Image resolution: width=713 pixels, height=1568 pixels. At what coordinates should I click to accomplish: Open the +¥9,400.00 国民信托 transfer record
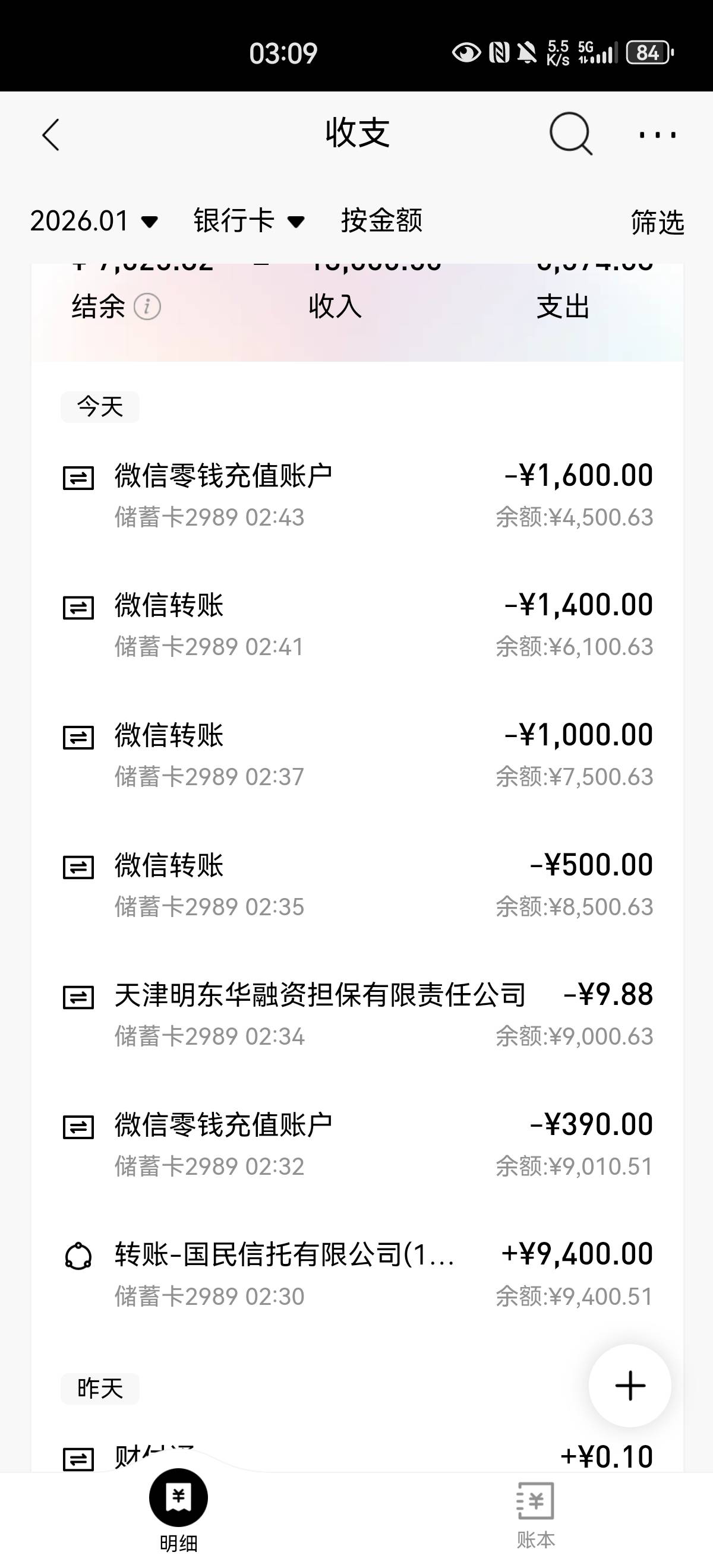(x=358, y=1275)
